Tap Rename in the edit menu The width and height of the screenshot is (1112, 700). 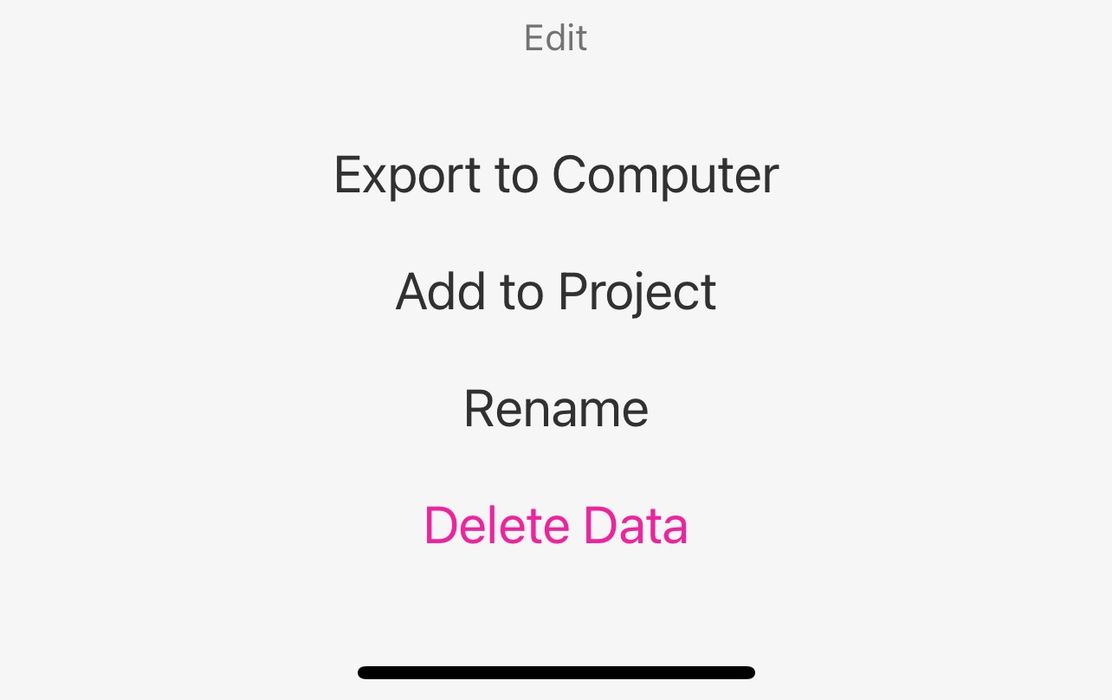[556, 409]
